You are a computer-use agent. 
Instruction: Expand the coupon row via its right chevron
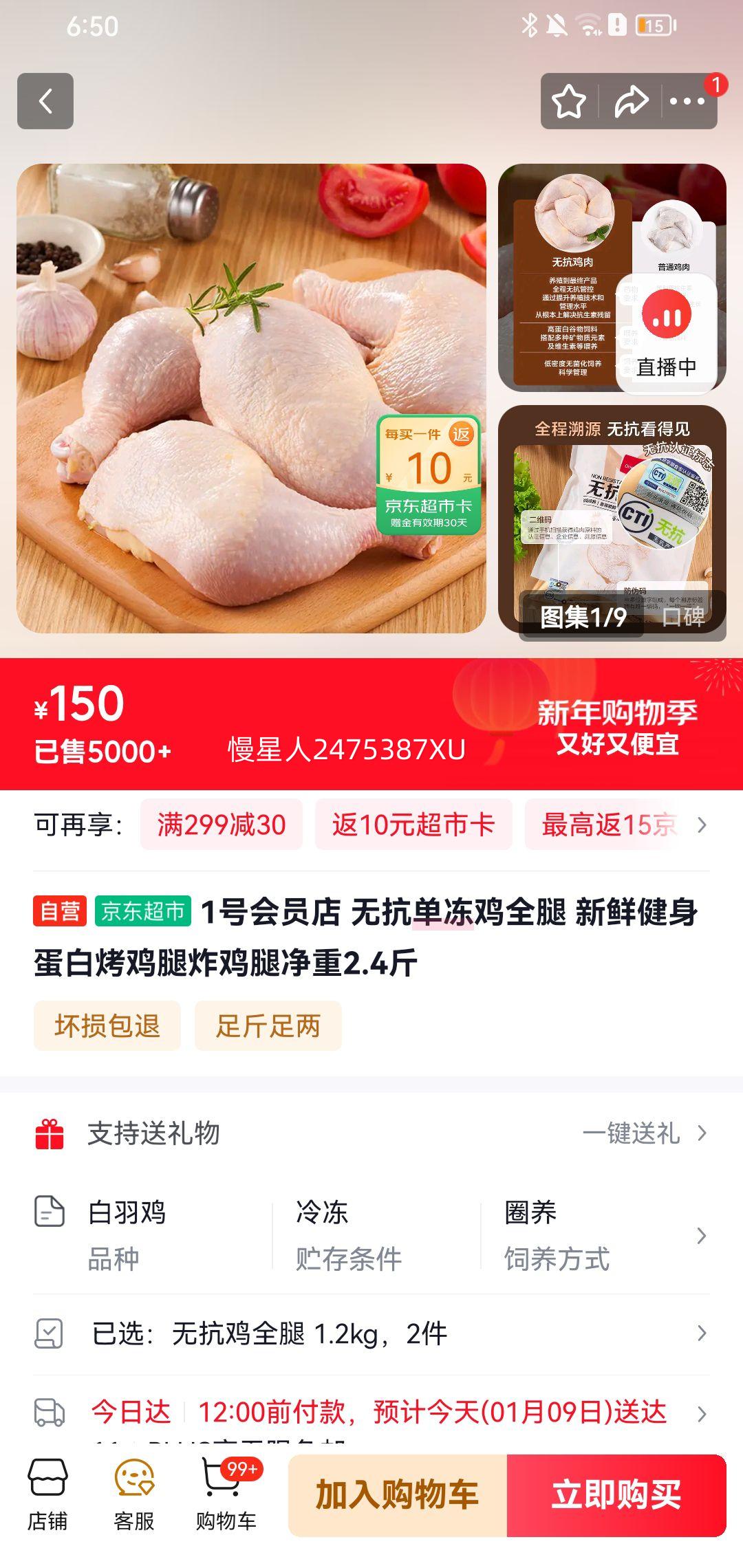[x=703, y=825]
